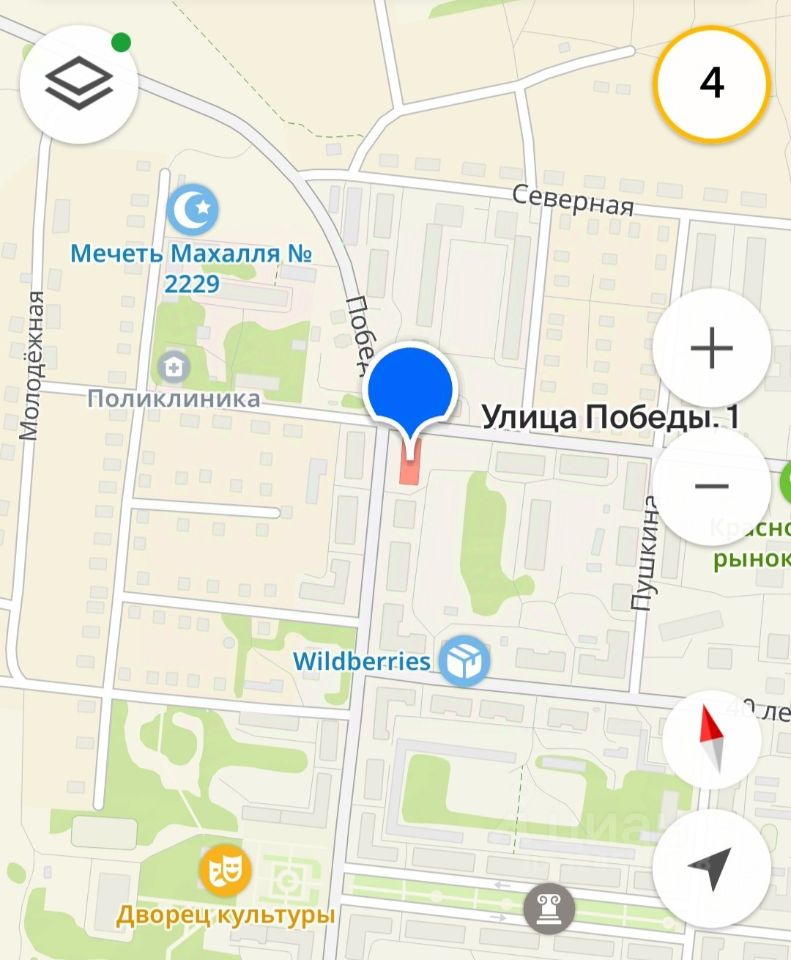Open the Wildberries pickup point marker
This screenshot has width=791, height=960.
pyautogui.click(x=465, y=661)
